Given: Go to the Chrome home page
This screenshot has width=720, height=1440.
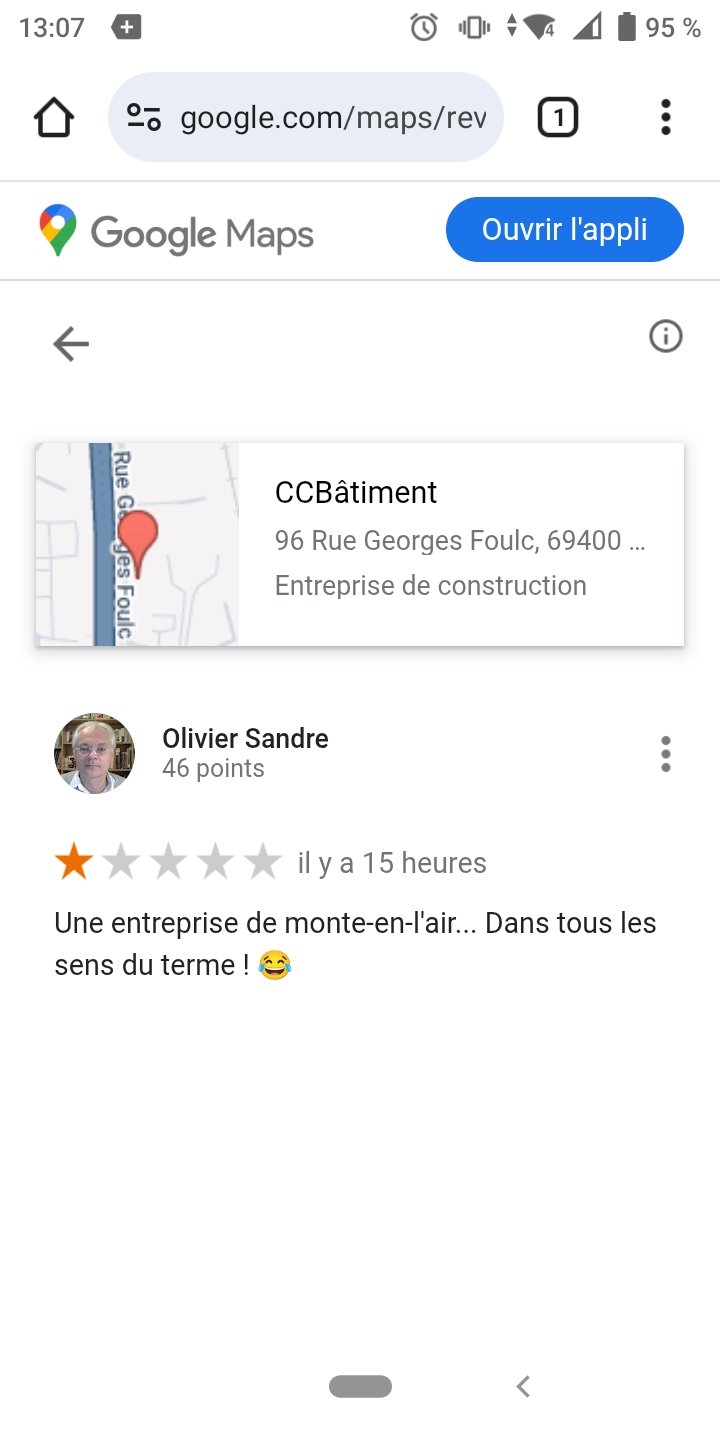Looking at the screenshot, I should pos(54,118).
